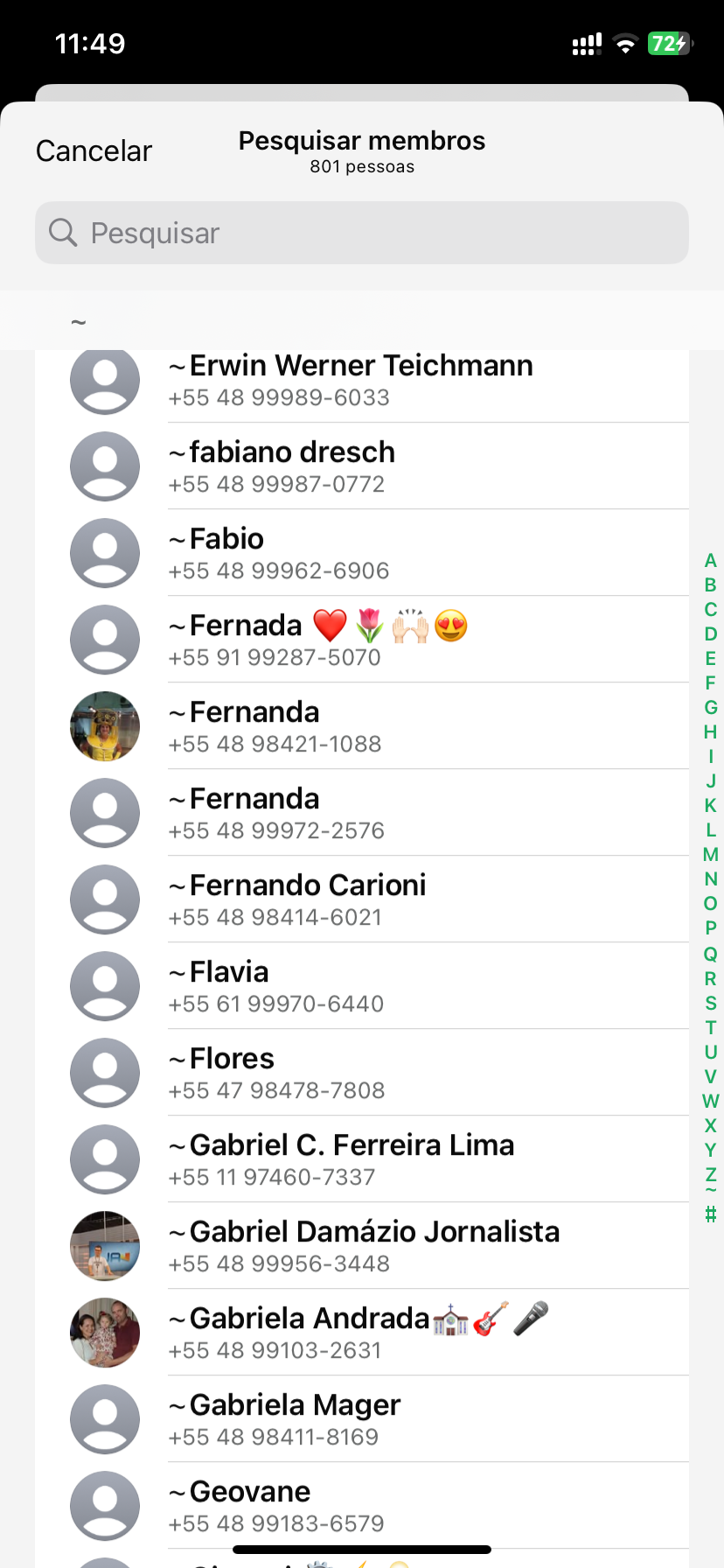Tap Cancelar to close member search

(x=94, y=150)
